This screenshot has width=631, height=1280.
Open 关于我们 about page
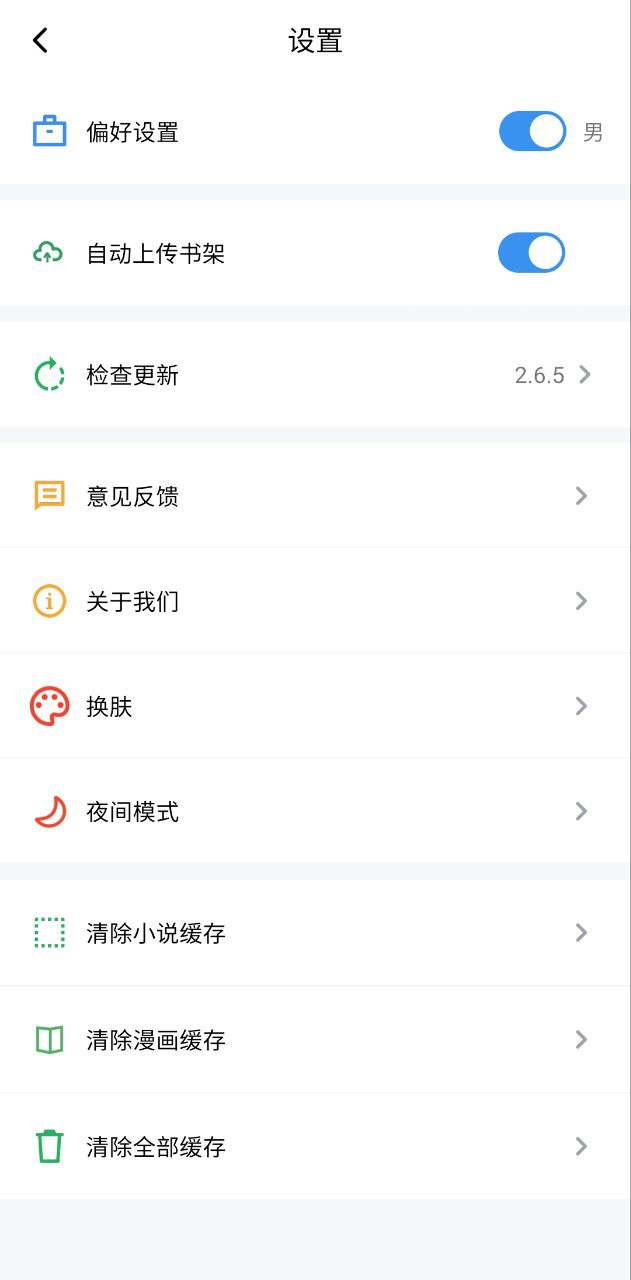[x=315, y=601]
